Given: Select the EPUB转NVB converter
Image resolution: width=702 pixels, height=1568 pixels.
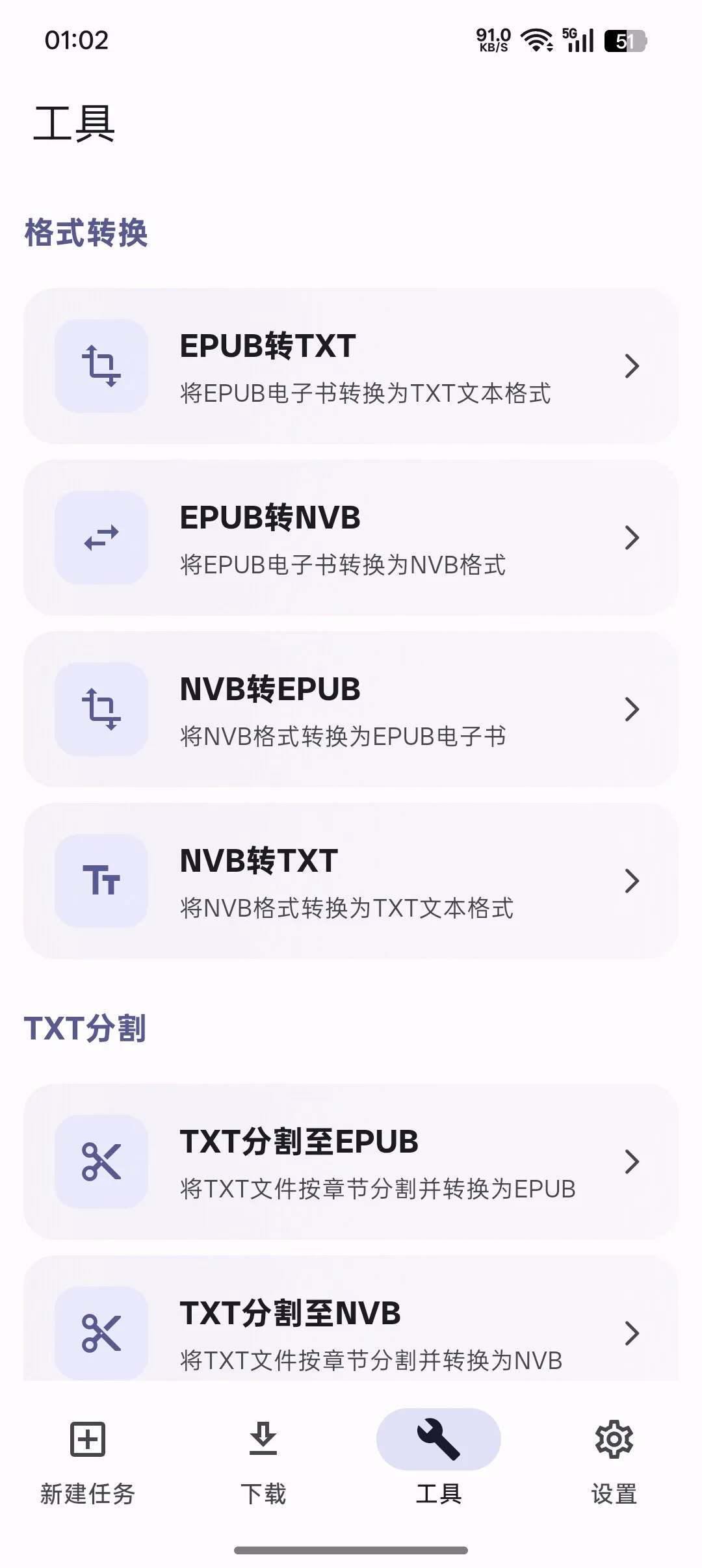Looking at the screenshot, I should tap(351, 538).
